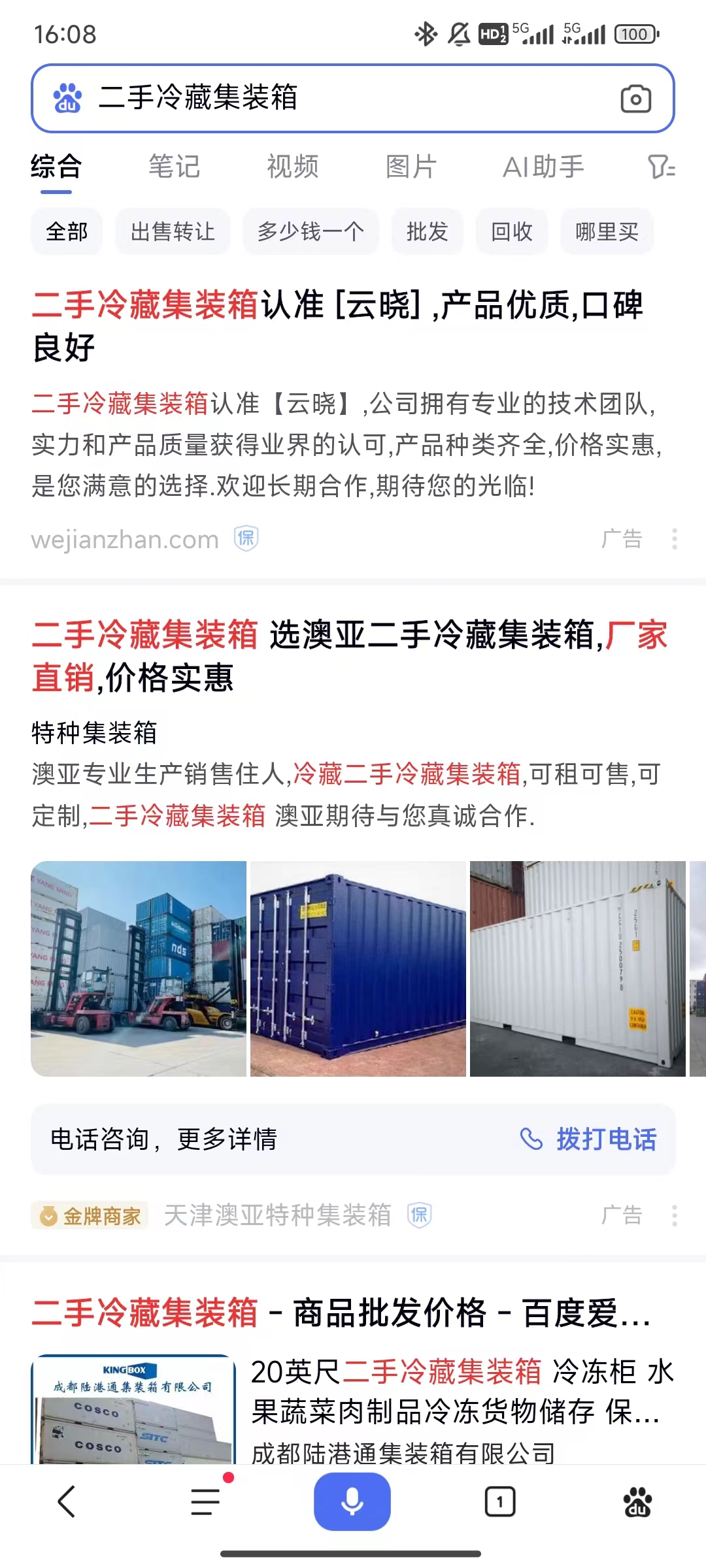This screenshot has width=706, height=1568.
Task: Open the 百度爱采购 wholesale price result
Action: pos(341,1312)
